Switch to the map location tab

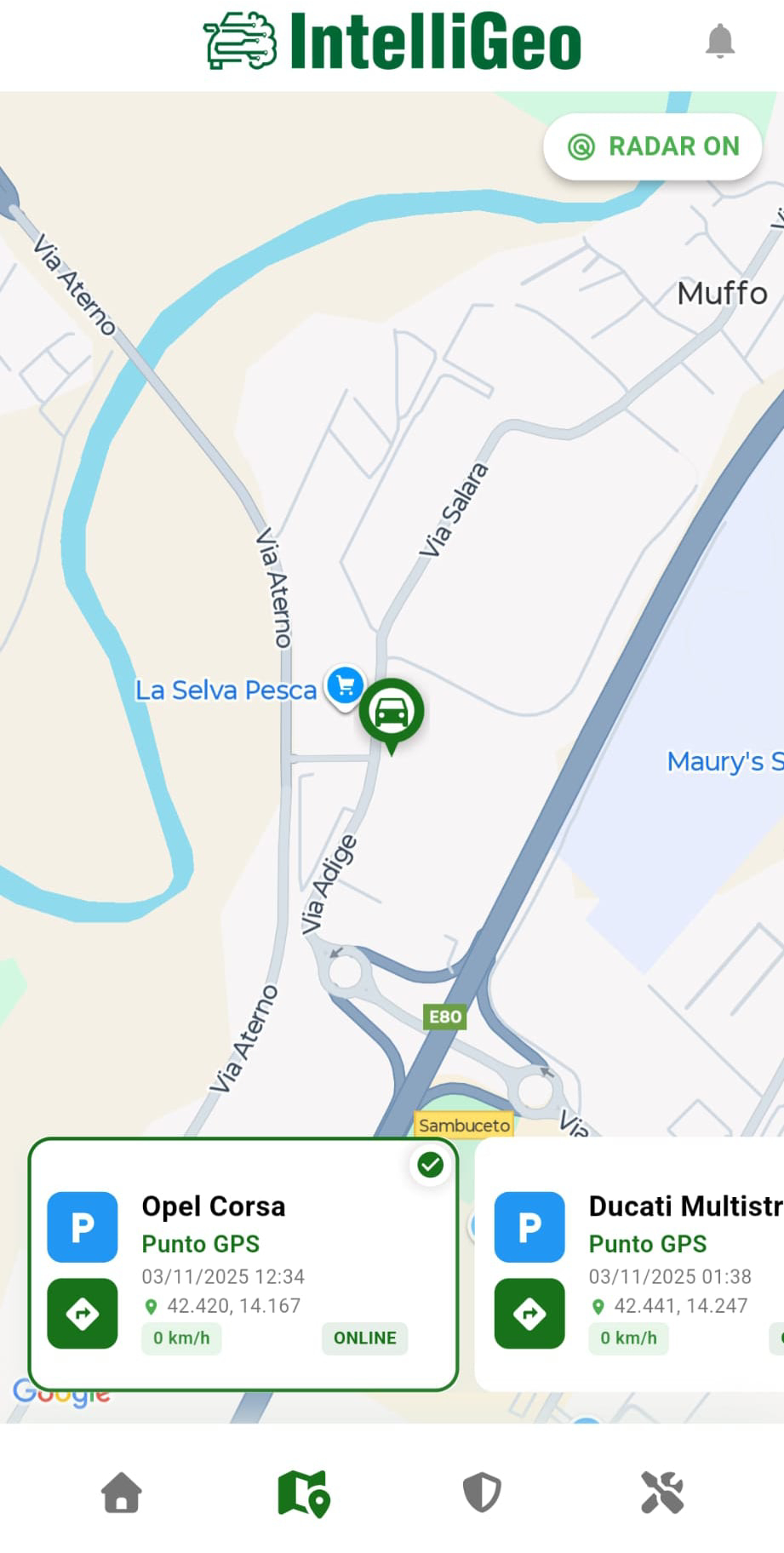pos(303,1493)
